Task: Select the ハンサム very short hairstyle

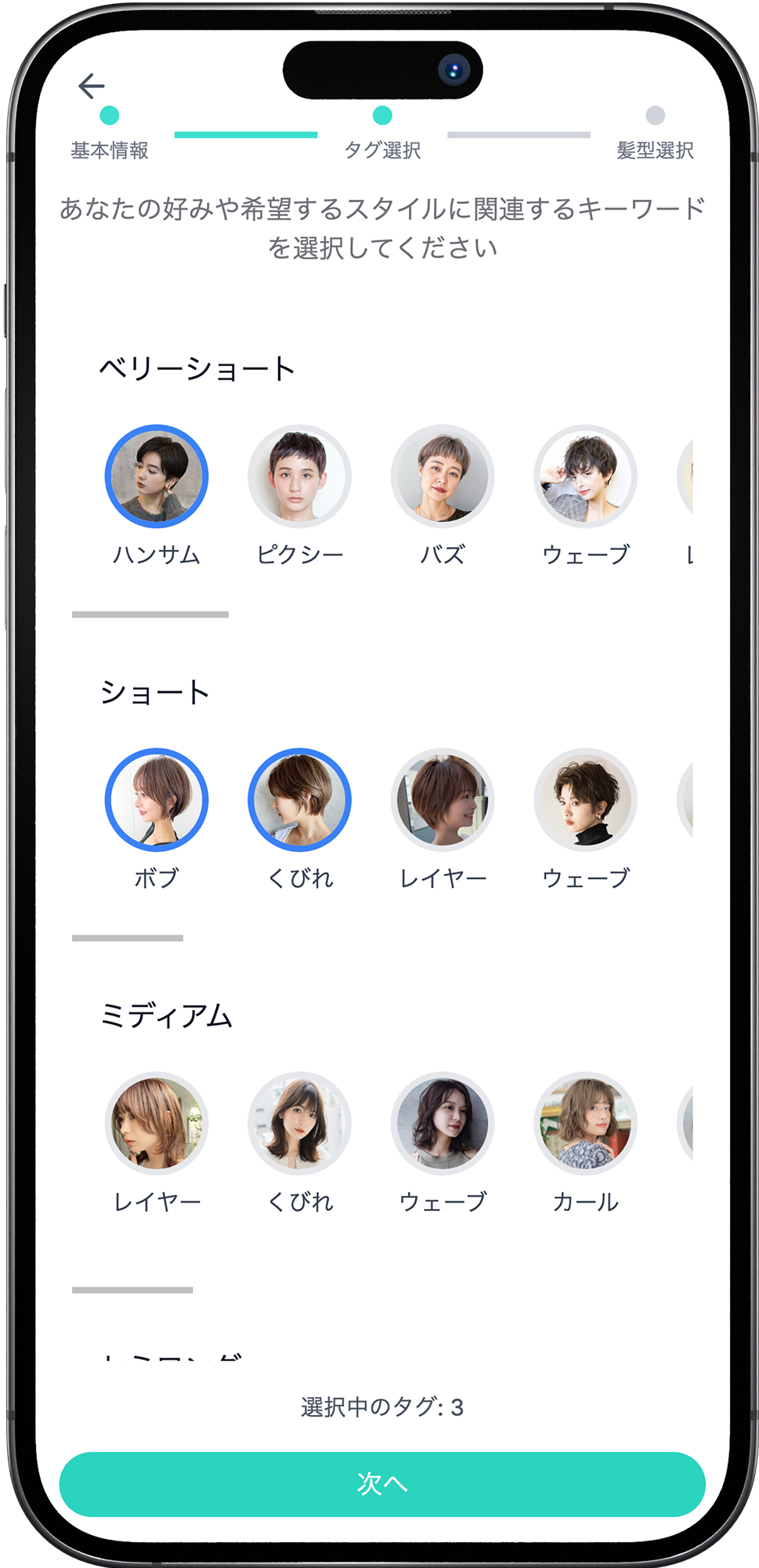Action: tap(156, 476)
